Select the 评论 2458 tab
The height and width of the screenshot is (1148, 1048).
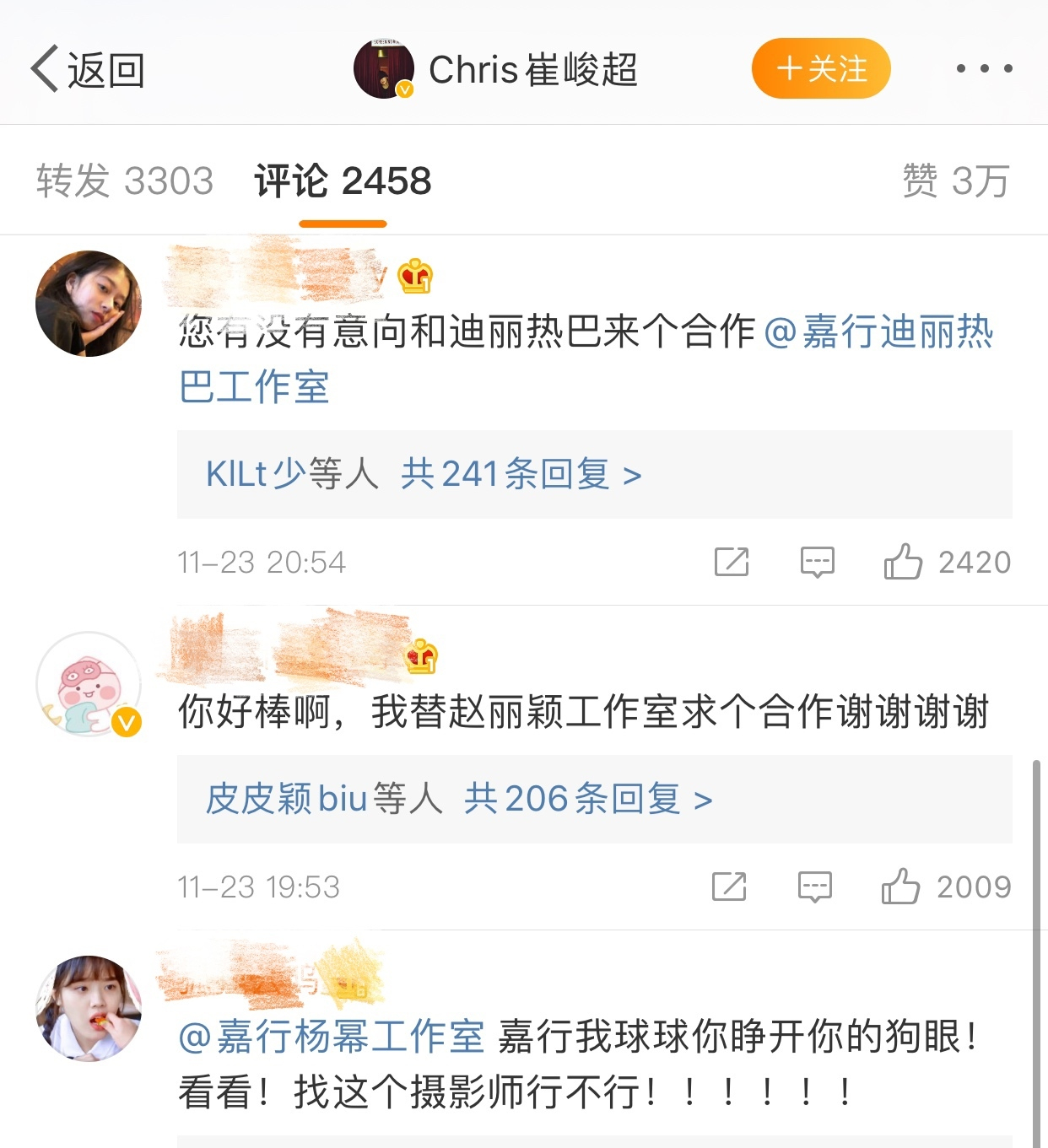click(x=343, y=181)
